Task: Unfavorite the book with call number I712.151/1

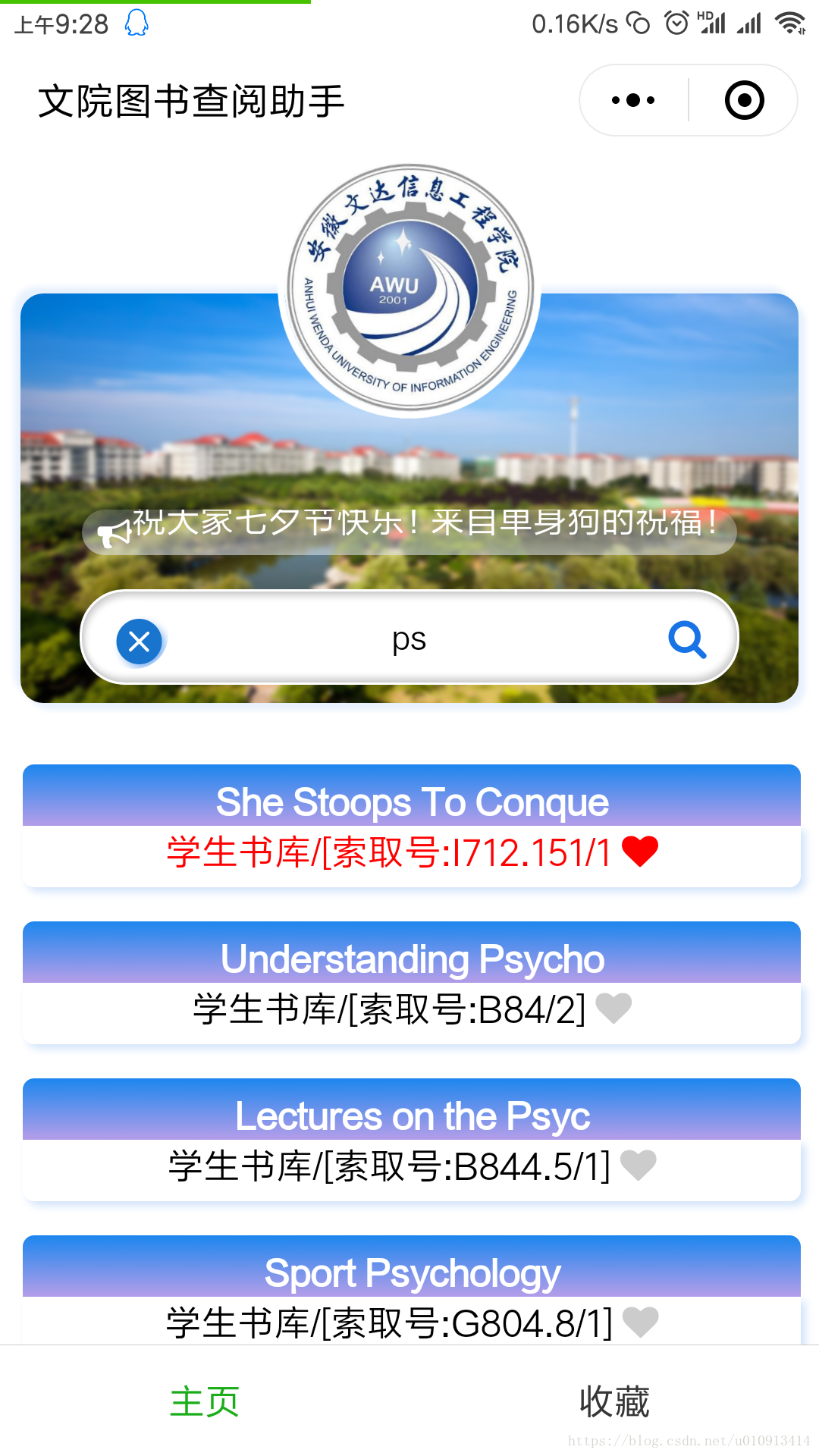Action: click(x=640, y=852)
